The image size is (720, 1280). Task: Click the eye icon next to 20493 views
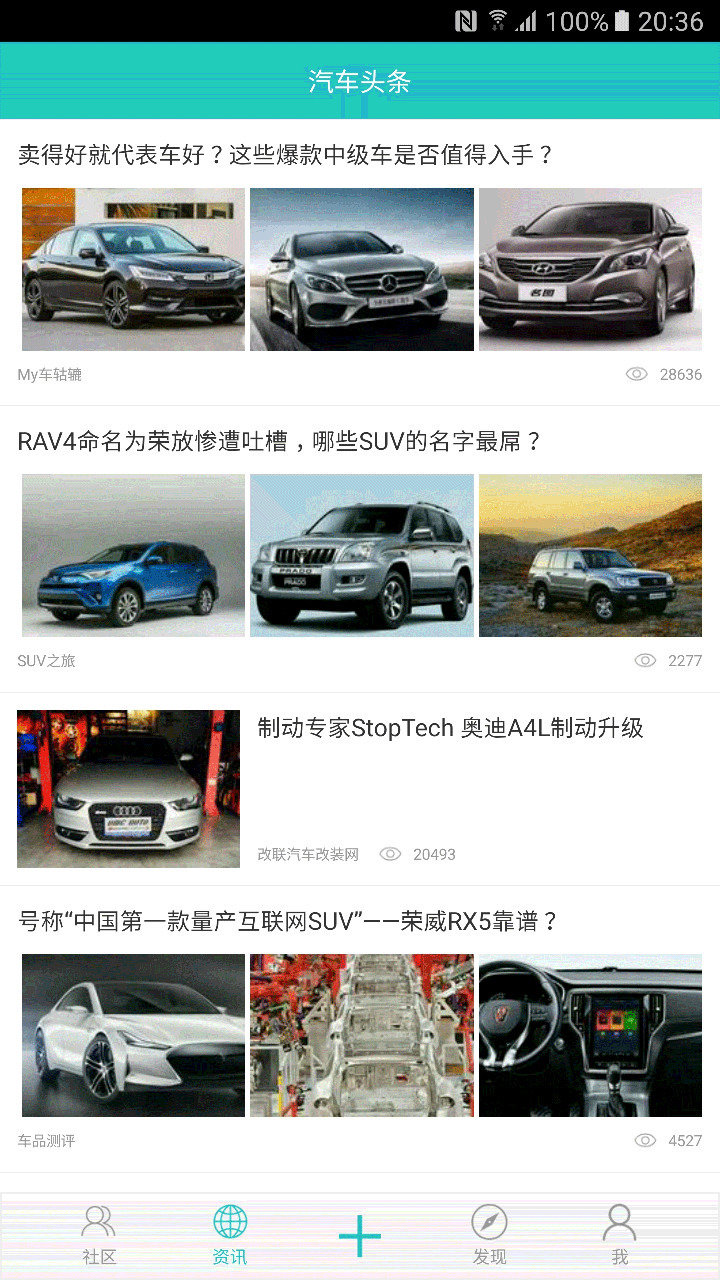[x=390, y=854]
